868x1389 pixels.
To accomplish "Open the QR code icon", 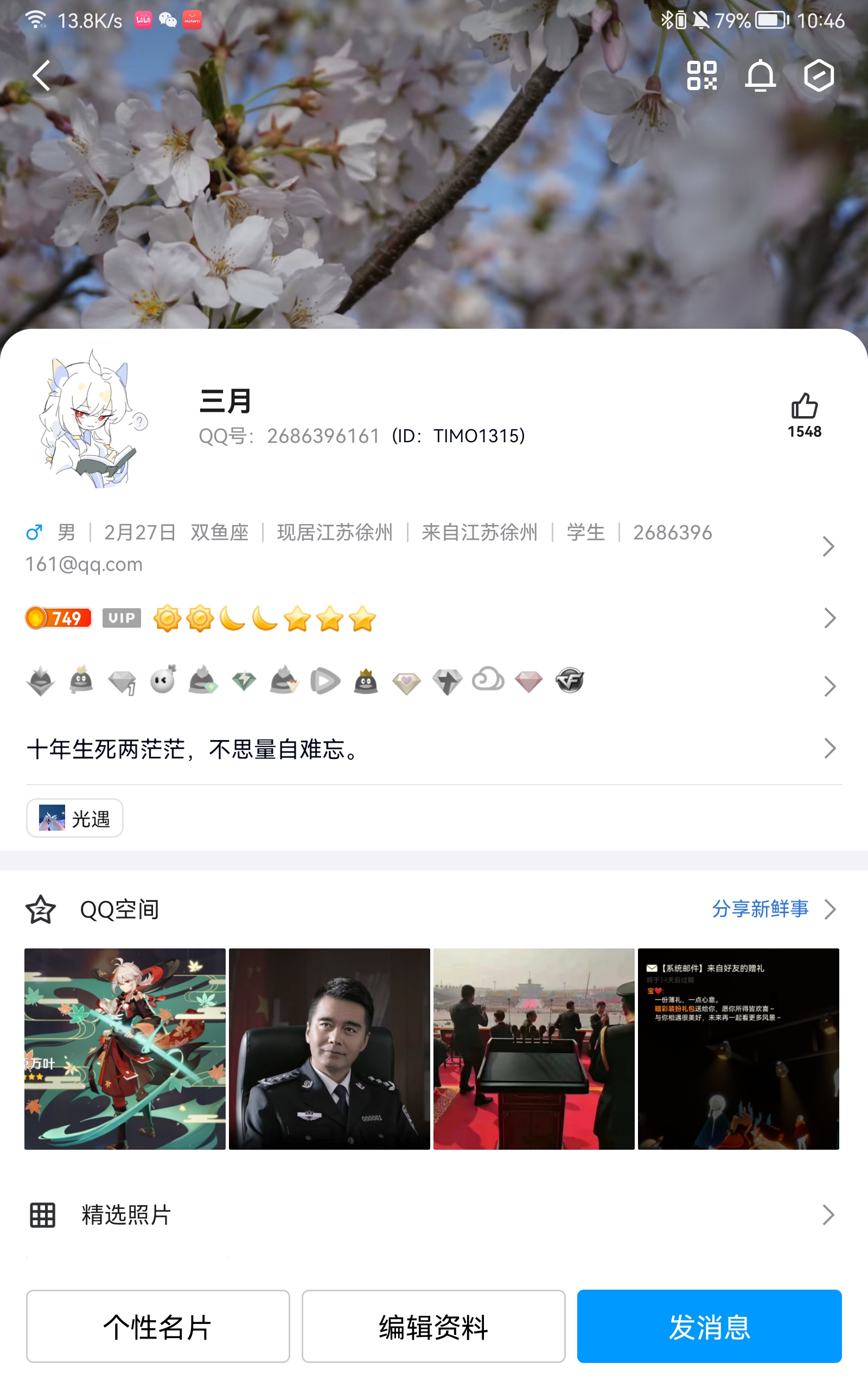I will (701, 75).
